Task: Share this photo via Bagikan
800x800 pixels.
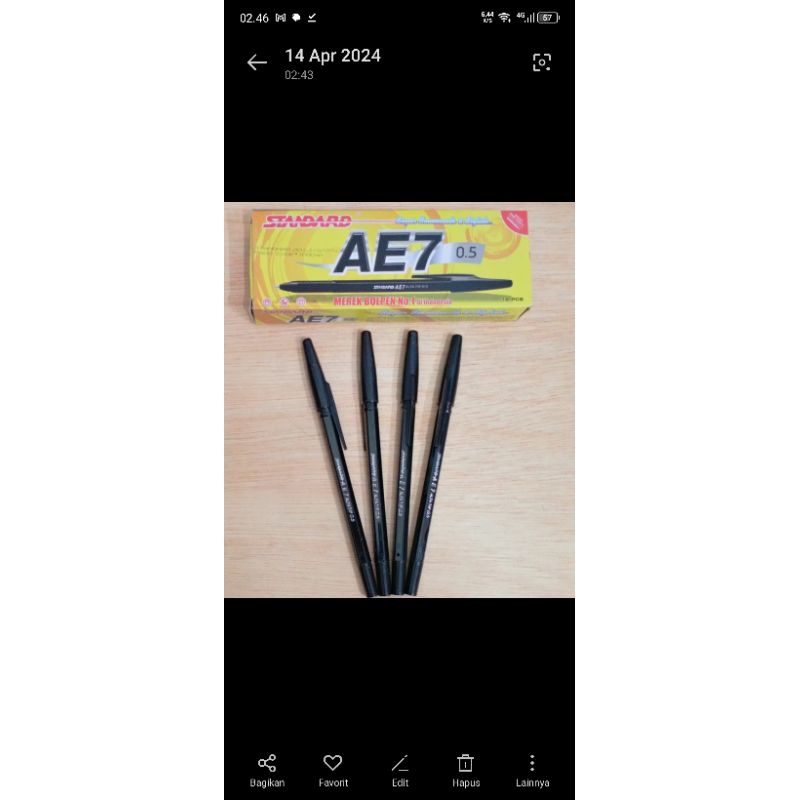Action: (267, 768)
